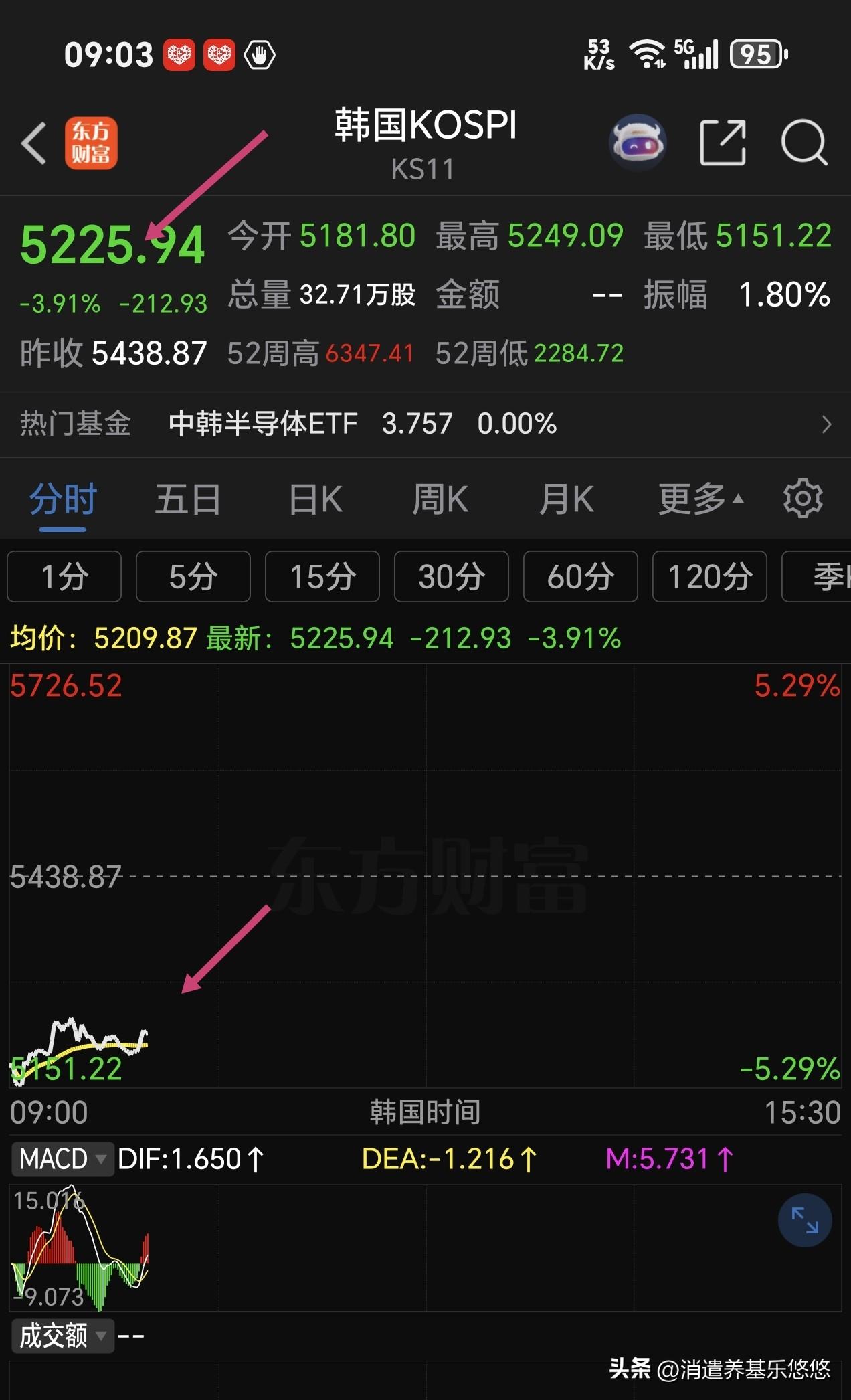Viewport: 851px width, 1400px height.
Task: Open the 东方财富 app logo
Action: tap(92, 143)
